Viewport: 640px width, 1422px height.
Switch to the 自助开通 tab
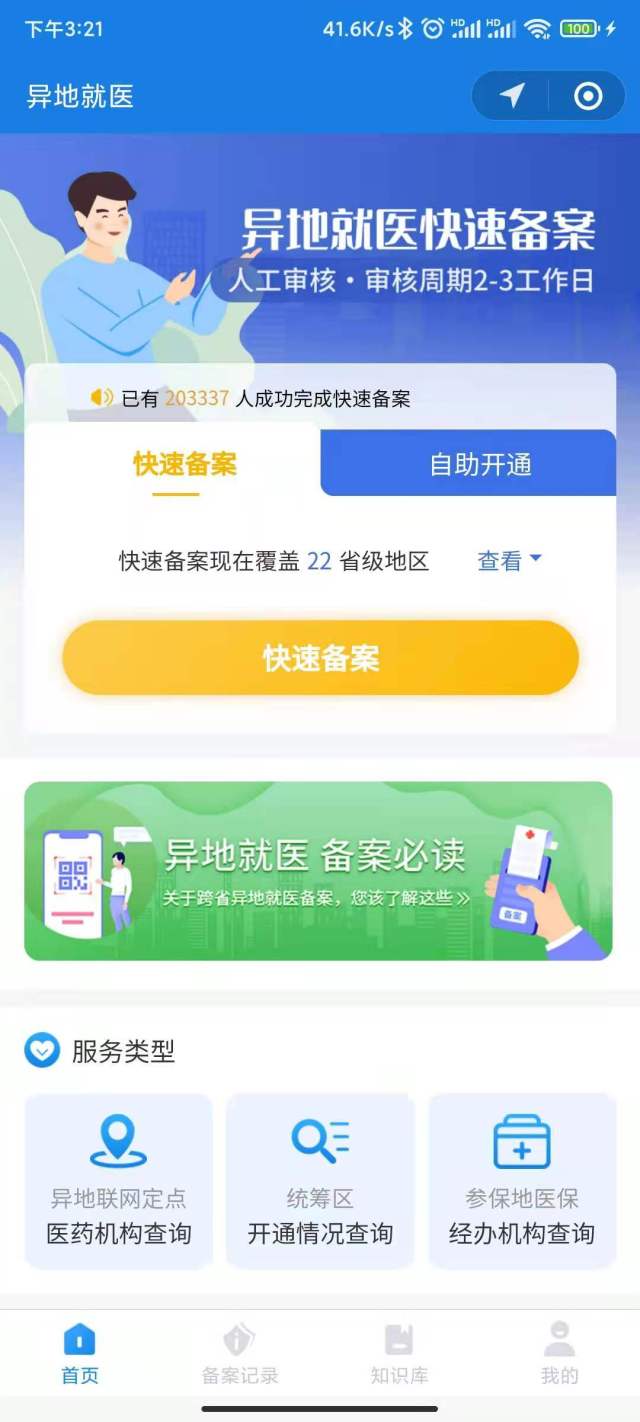click(480, 464)
